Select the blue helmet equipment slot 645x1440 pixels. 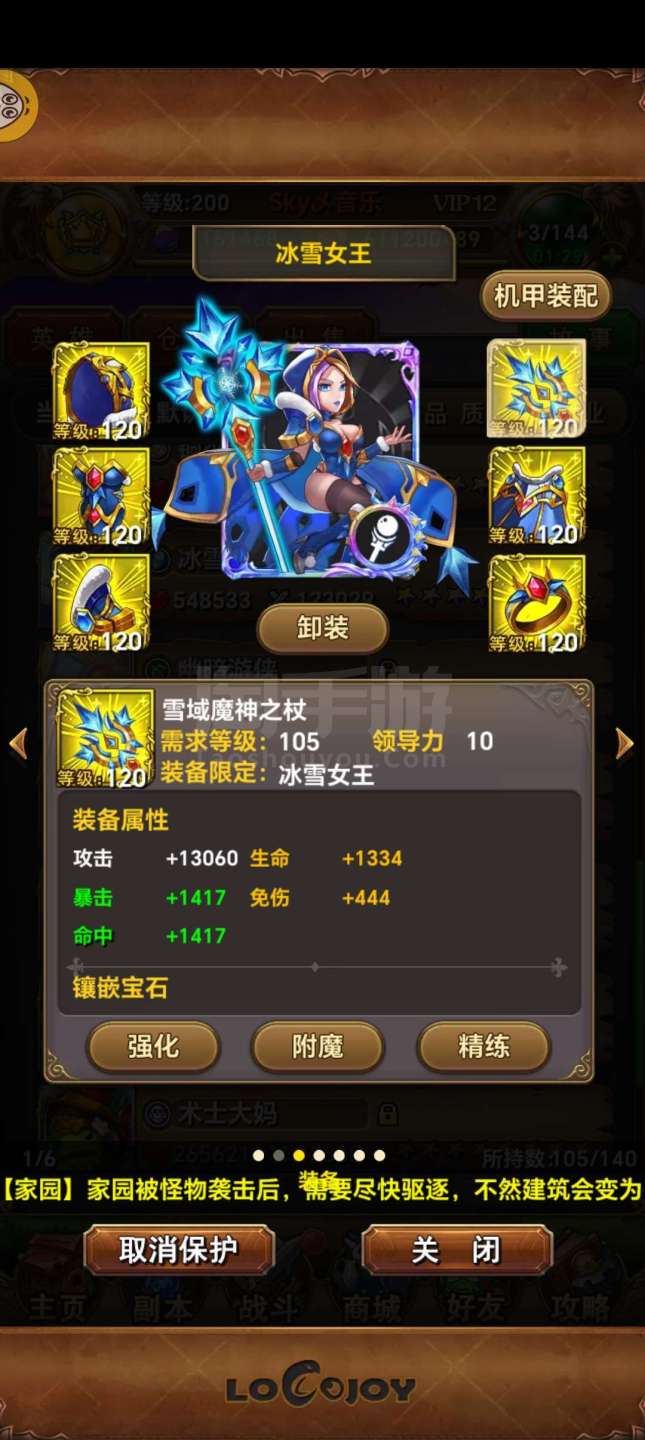(99, 391)
